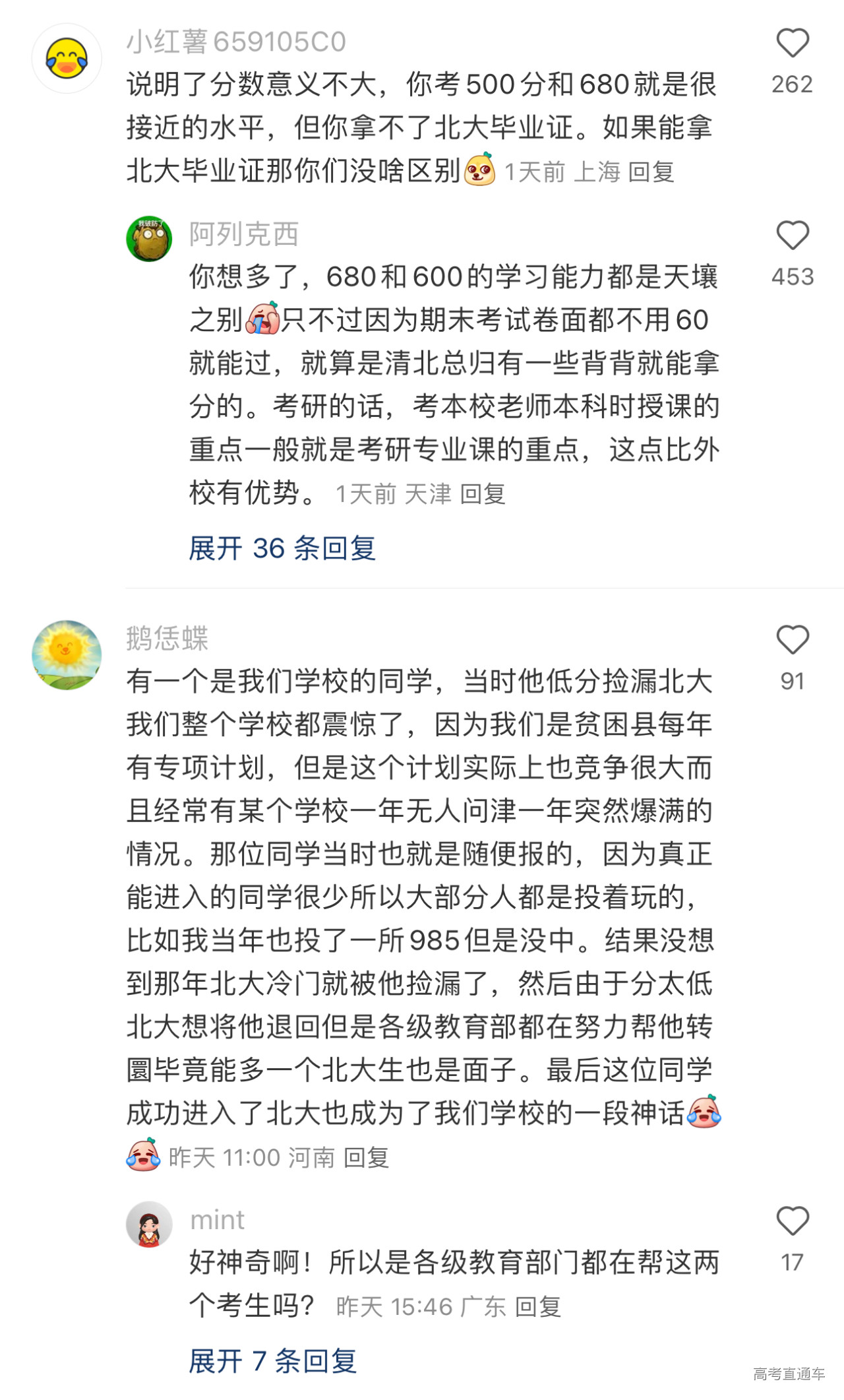Like the comment by 鹅恁蝶
This screenshot has width=844, height=1400.
792,640
